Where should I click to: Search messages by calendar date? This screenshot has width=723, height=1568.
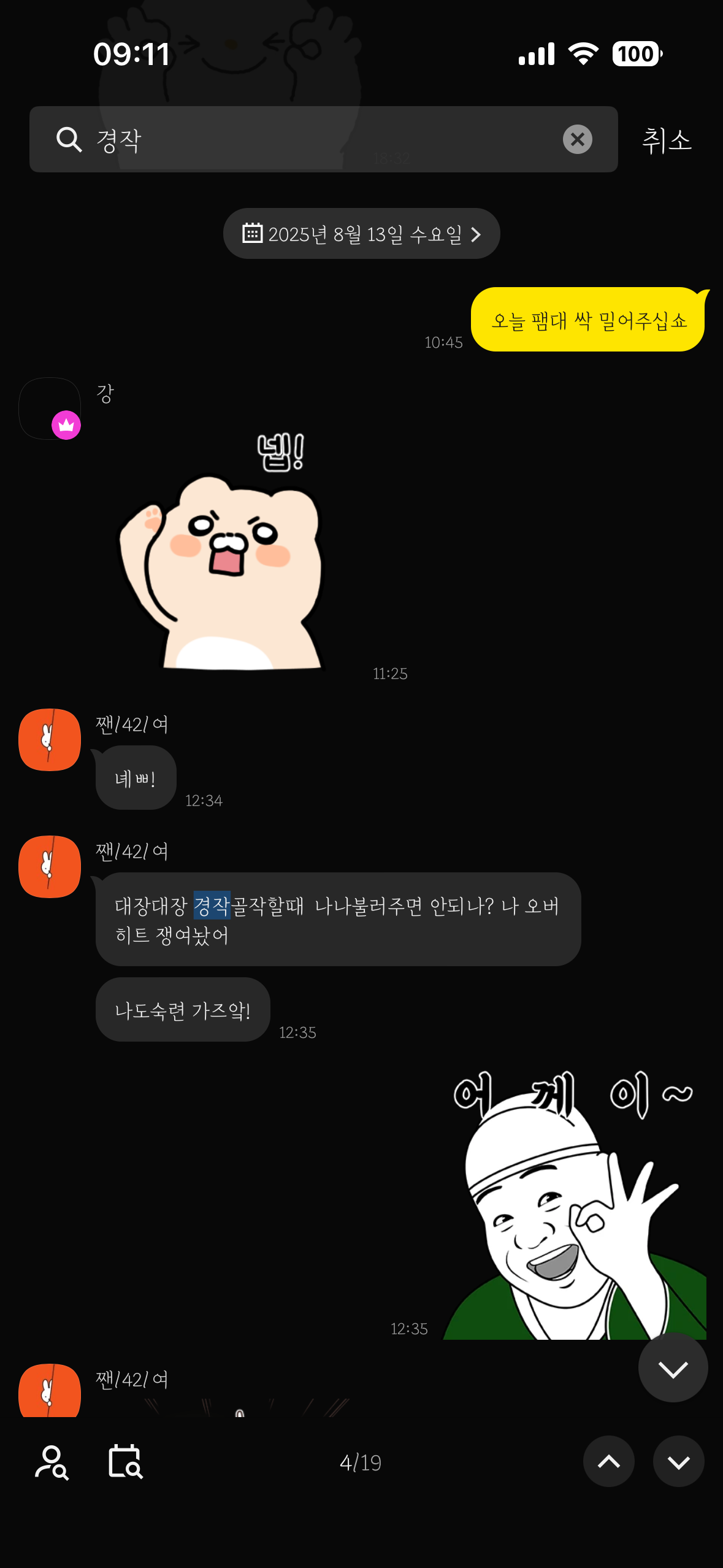125,1462
